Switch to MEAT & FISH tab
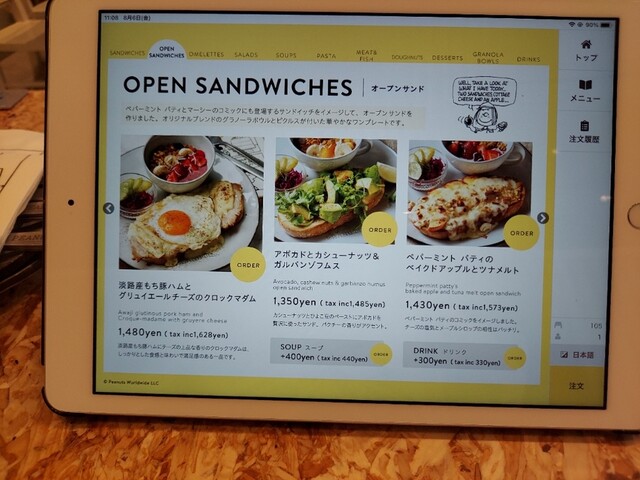This screenshot has height=480, width=640. tap(367, 56)
